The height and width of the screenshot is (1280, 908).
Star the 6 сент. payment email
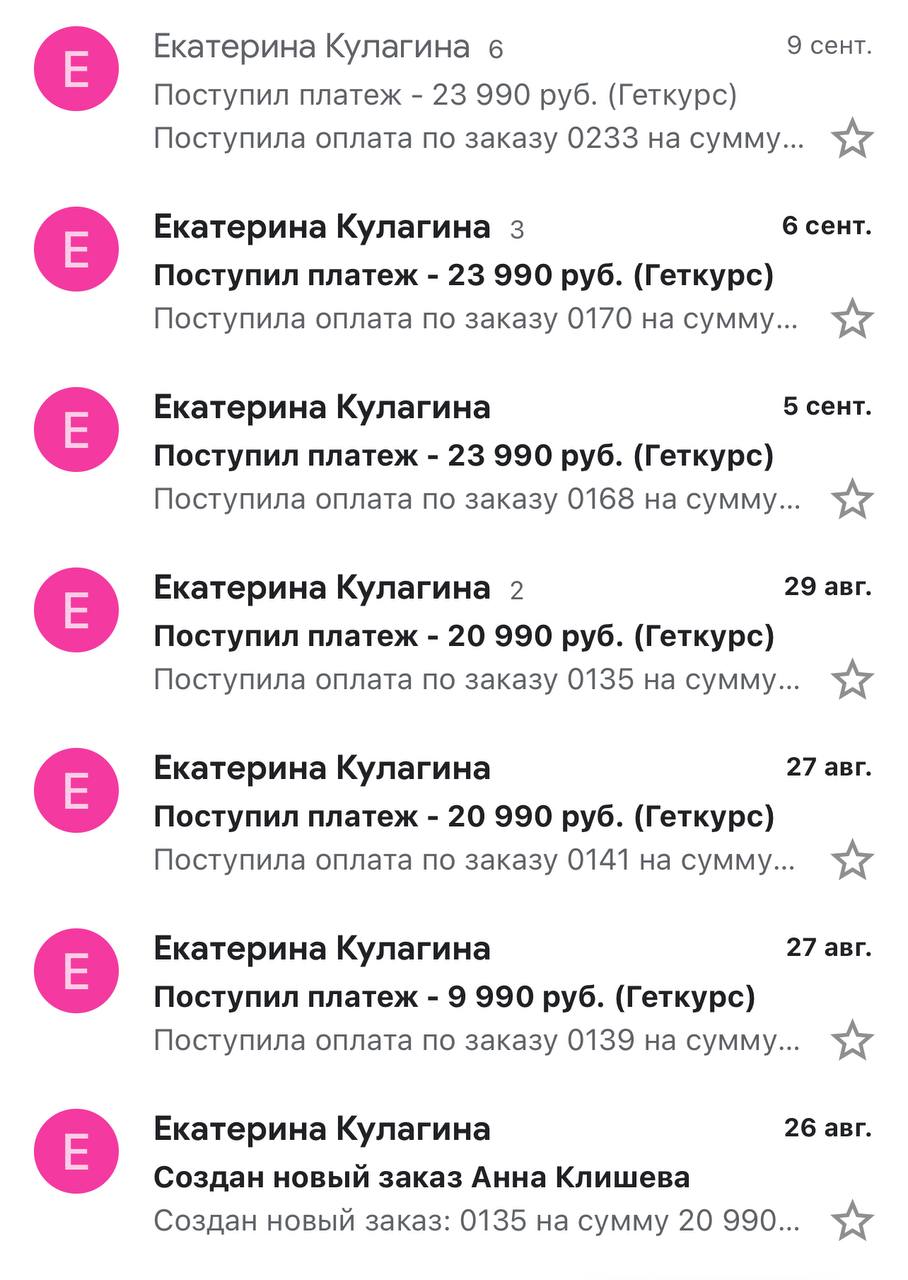(x=853, y=319)
